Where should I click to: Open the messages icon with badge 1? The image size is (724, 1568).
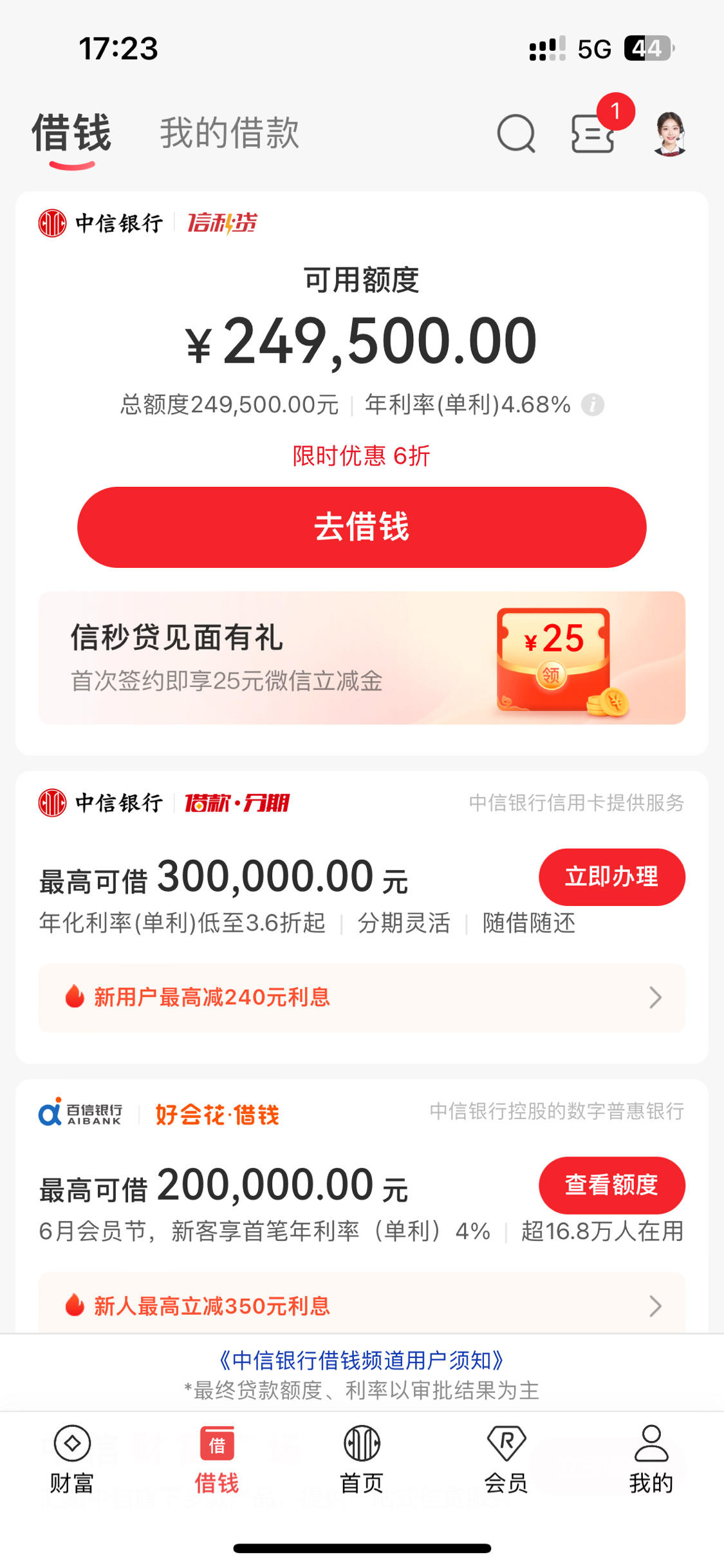click(591, 135)
